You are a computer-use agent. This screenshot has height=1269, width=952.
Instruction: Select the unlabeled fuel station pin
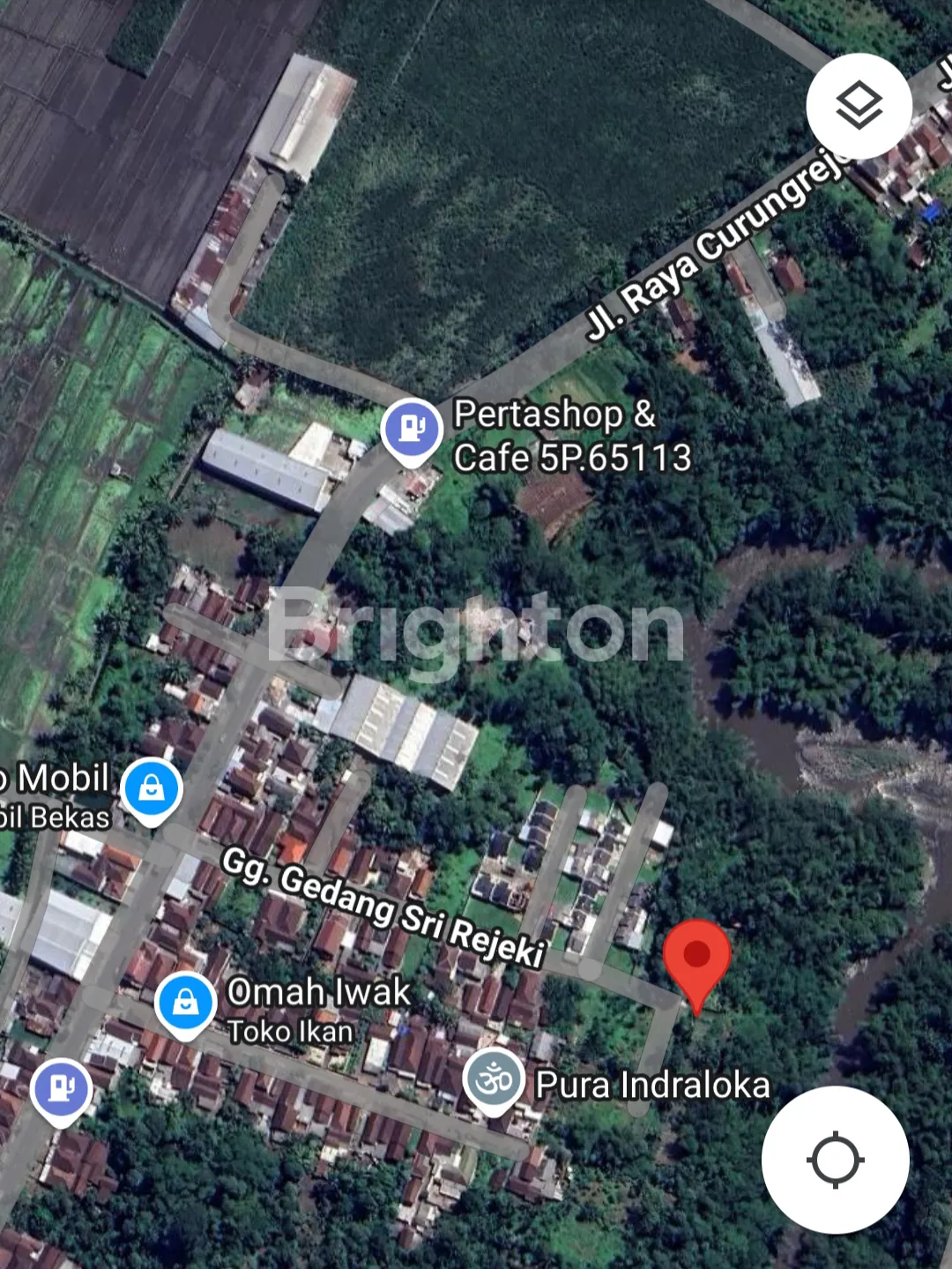(61, 1090)
